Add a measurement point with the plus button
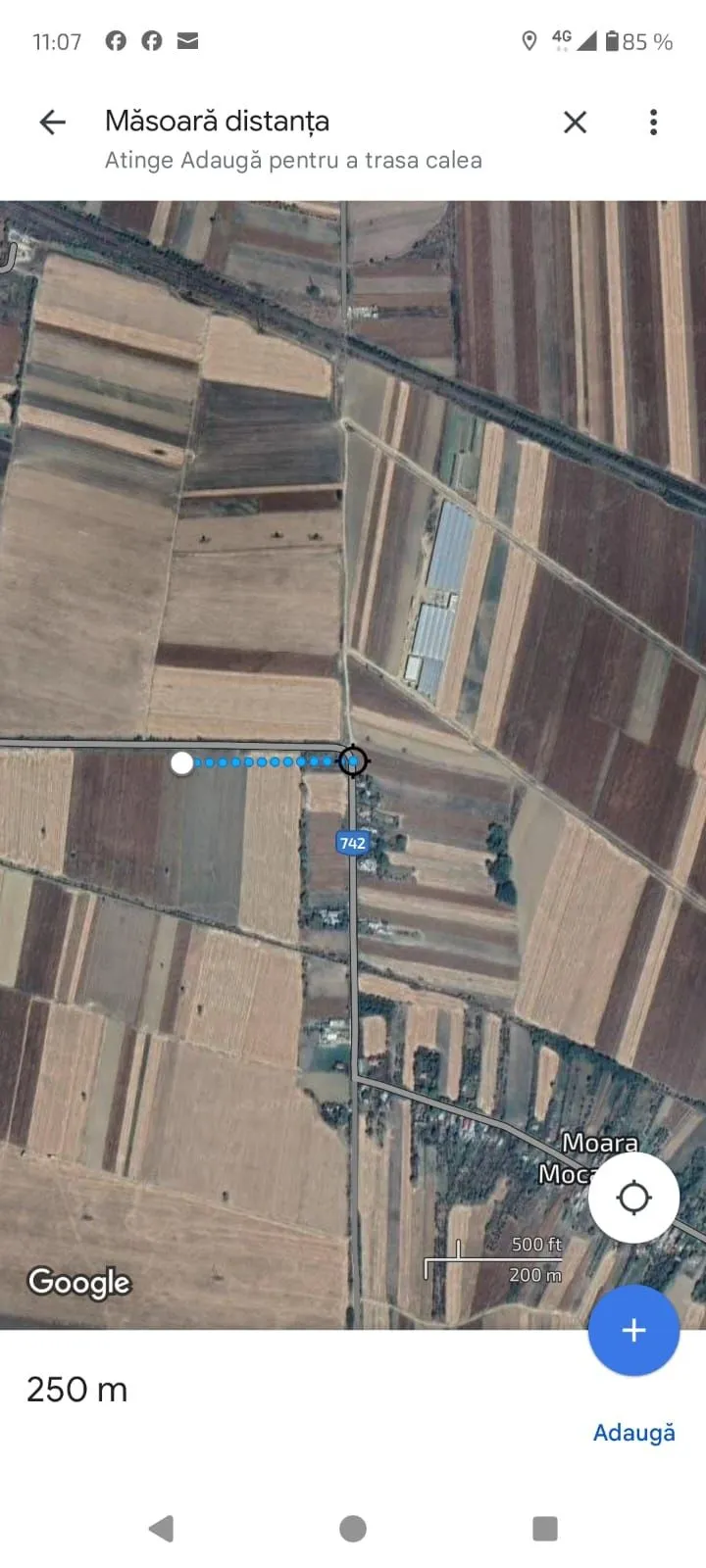This screenshot has height=1568, width=706. pyautogui.click(x=633, y=1330)
